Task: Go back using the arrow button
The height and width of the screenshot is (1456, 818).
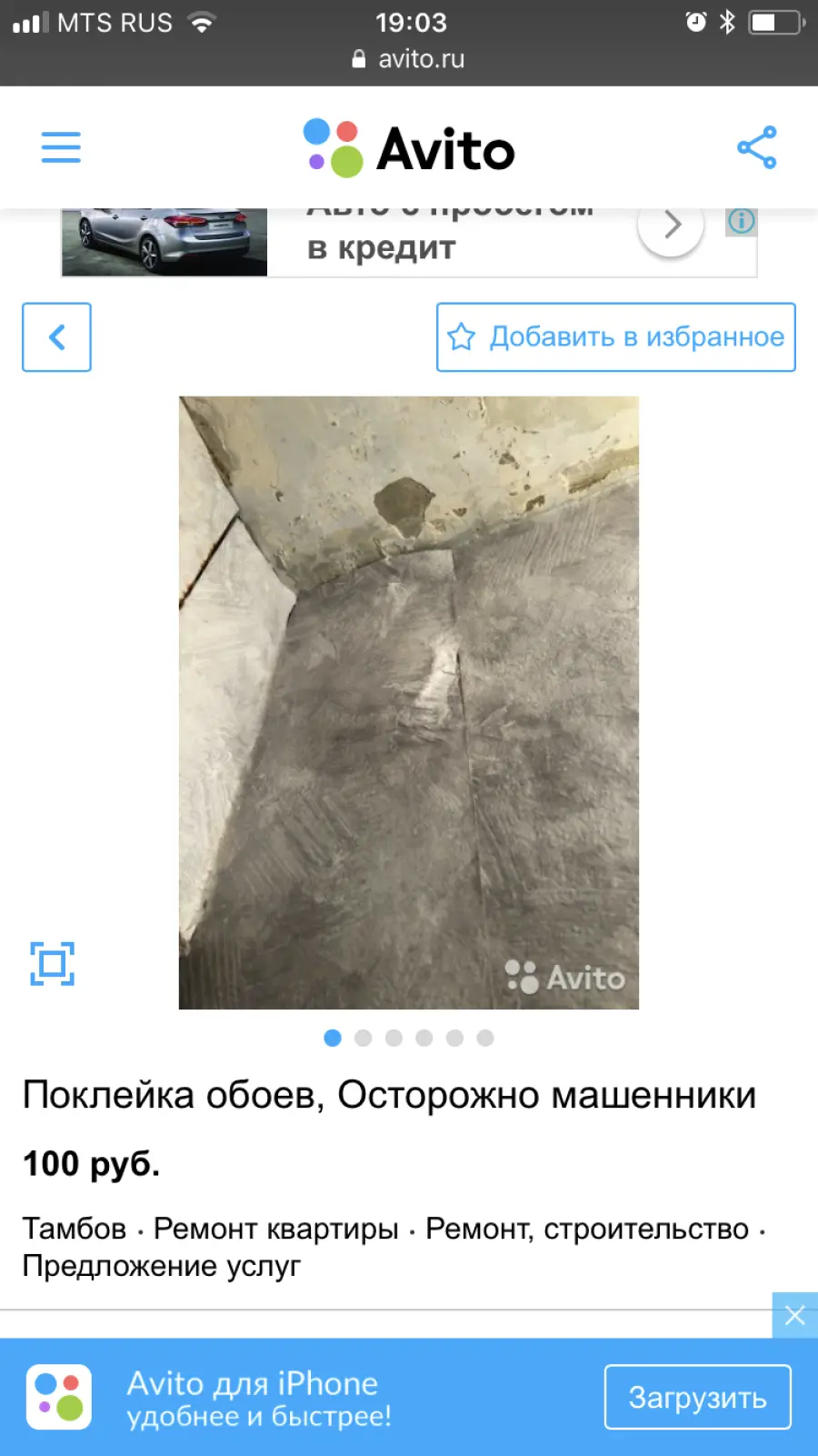Action: click(56, 337)
